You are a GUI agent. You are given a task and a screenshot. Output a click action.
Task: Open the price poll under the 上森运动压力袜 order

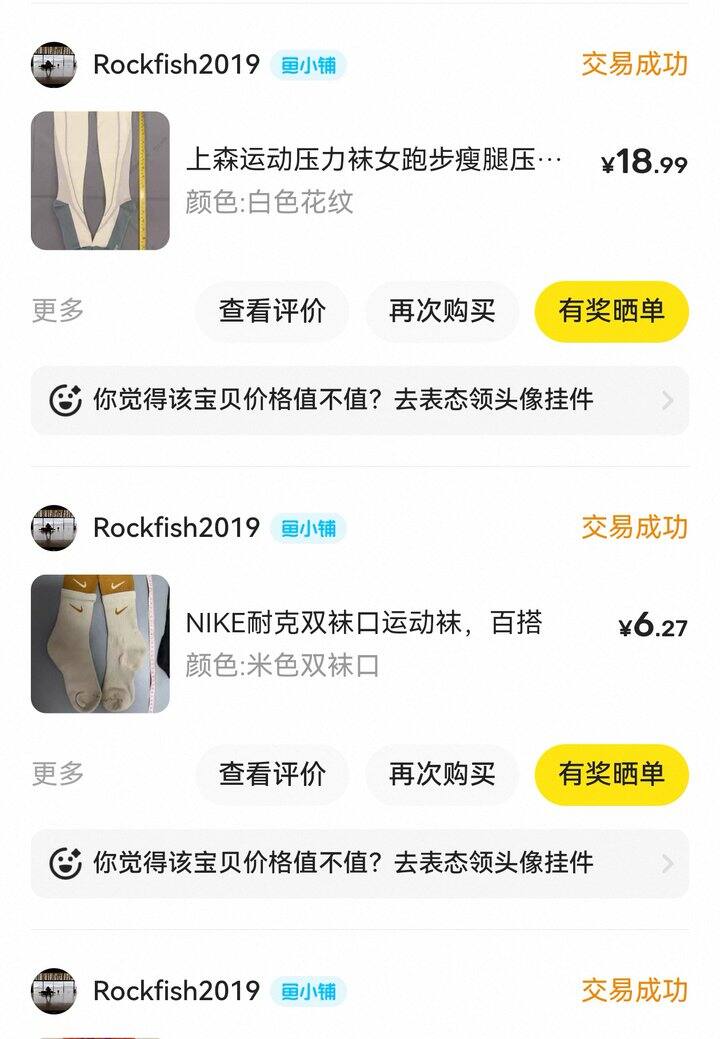(x=360, y=400)
